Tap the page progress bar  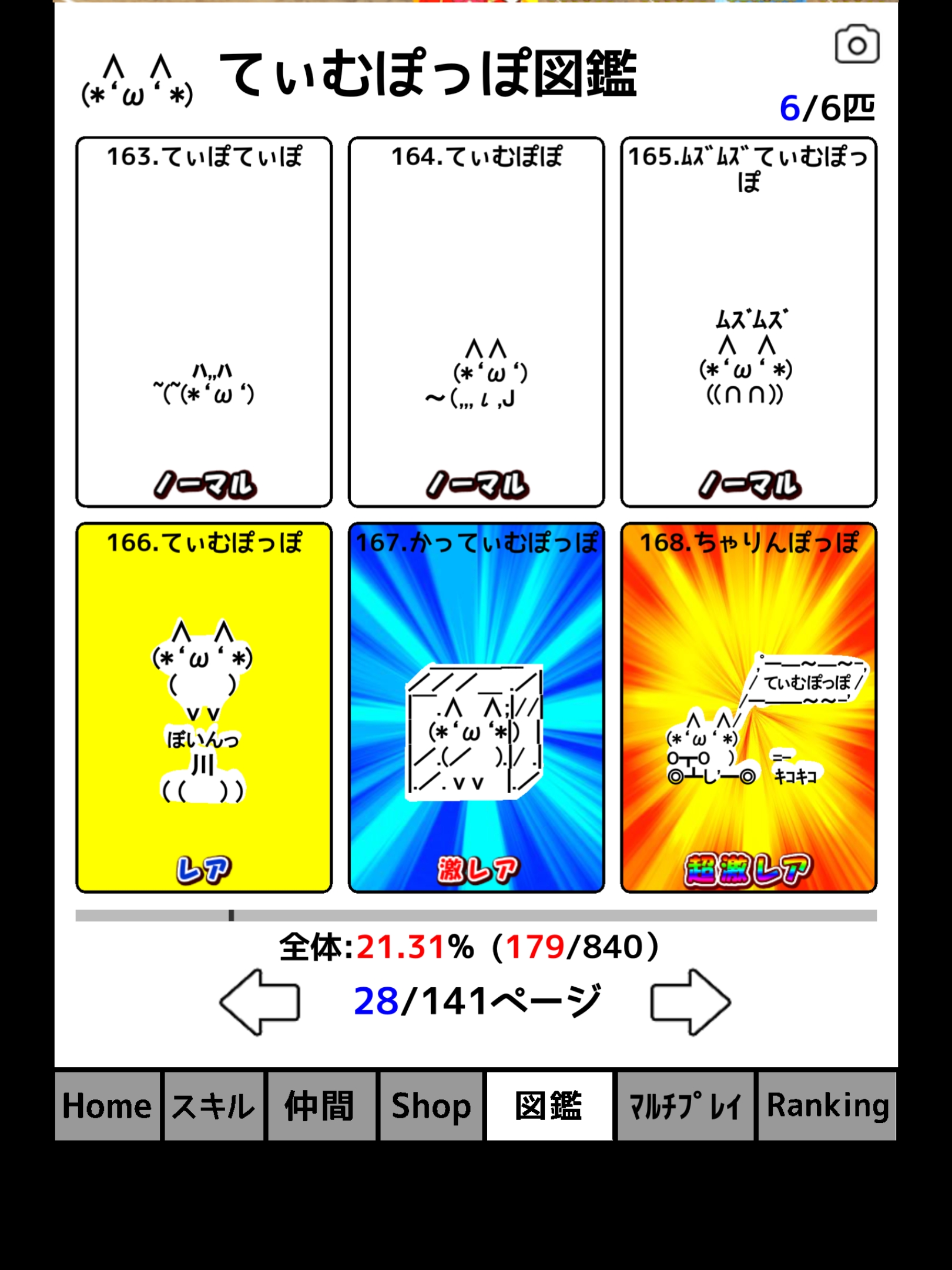476,915
